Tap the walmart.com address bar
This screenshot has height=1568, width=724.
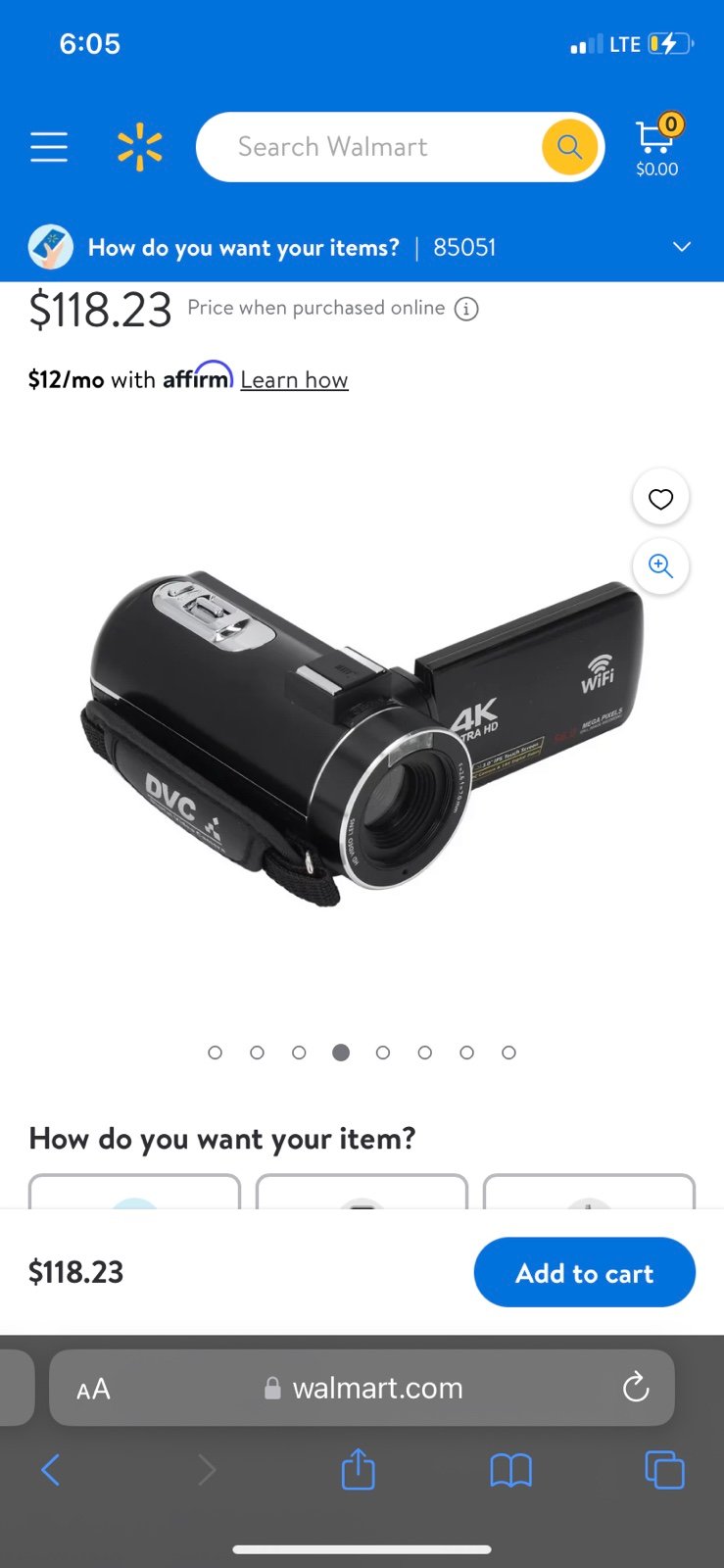click(x=362, y=1388)
